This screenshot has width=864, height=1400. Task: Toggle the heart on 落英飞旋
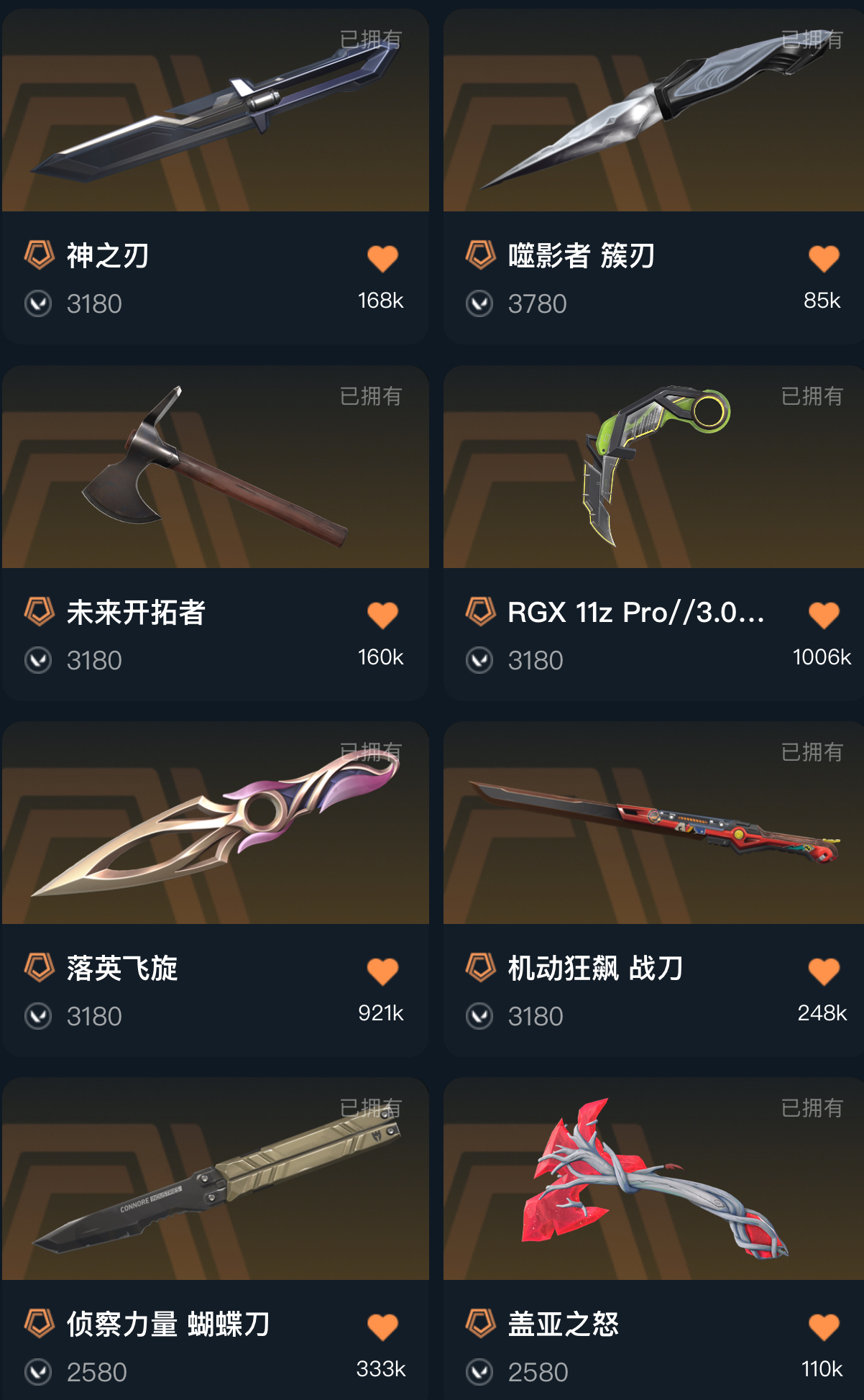tap(382, 971)
